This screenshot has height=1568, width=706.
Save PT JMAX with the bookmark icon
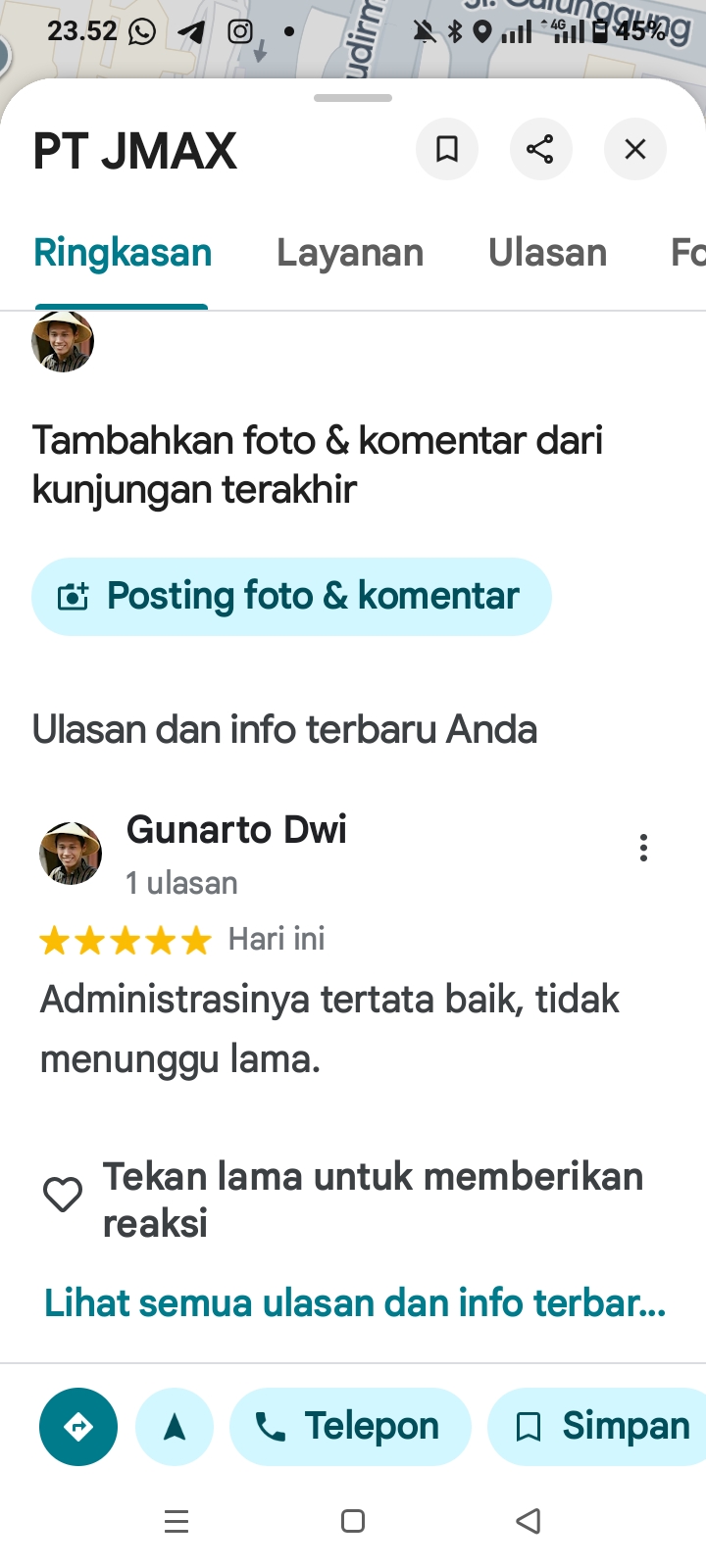[447, 149]
